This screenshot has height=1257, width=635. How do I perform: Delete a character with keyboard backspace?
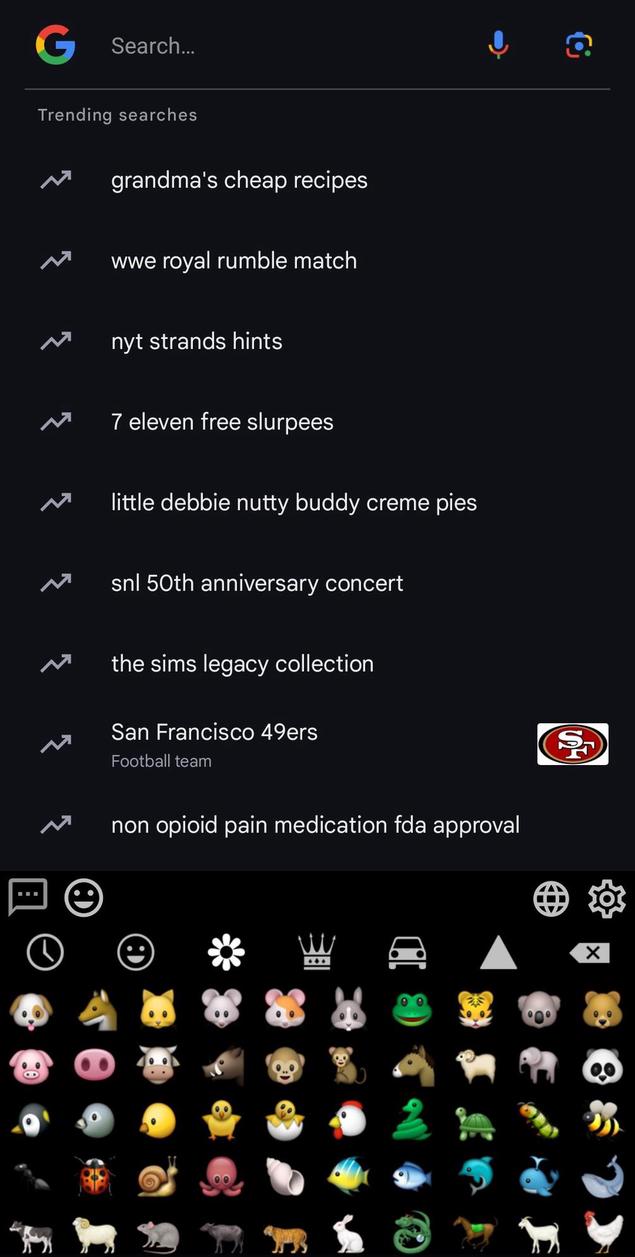point(590,953)
